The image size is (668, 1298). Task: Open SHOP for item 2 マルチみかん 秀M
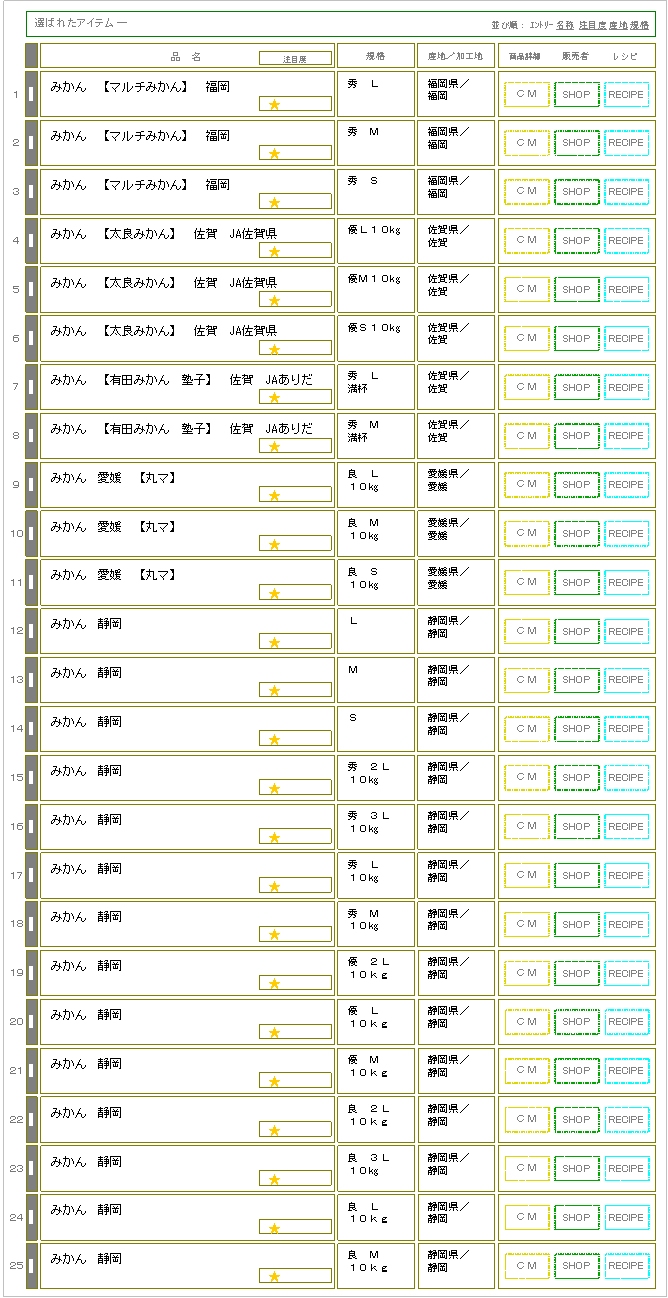pos(577,143)
